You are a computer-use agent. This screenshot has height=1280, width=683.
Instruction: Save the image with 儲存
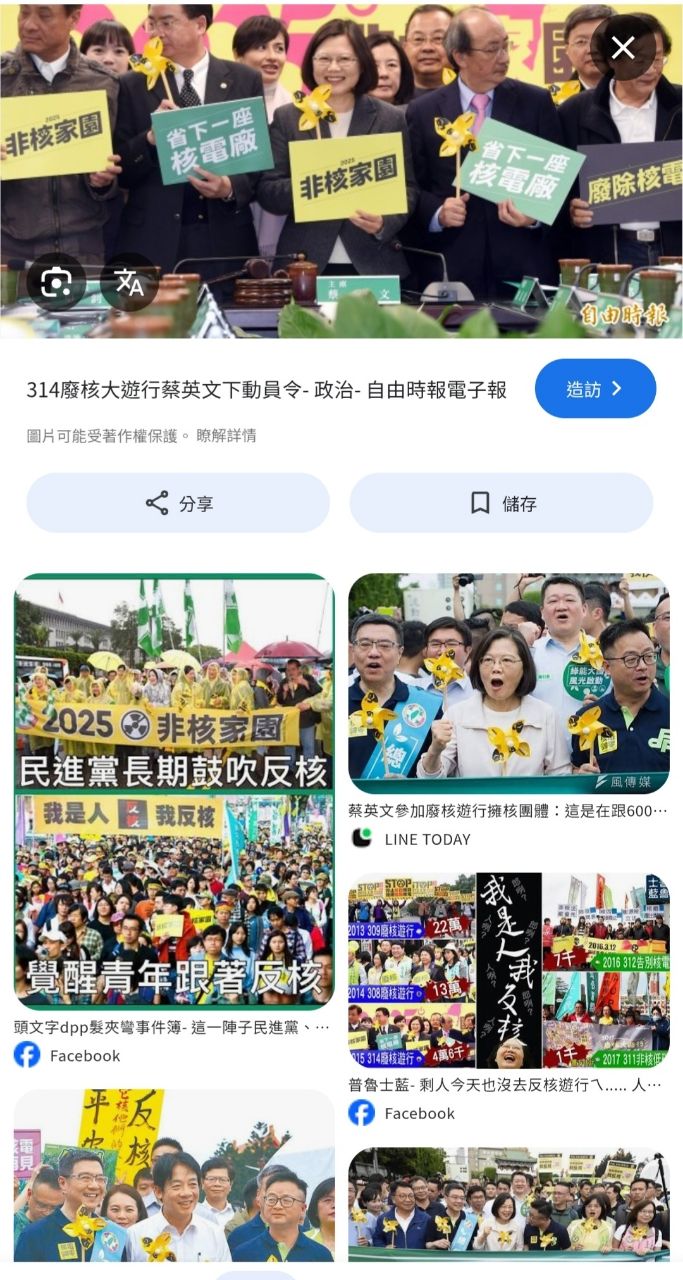[501, 503]
